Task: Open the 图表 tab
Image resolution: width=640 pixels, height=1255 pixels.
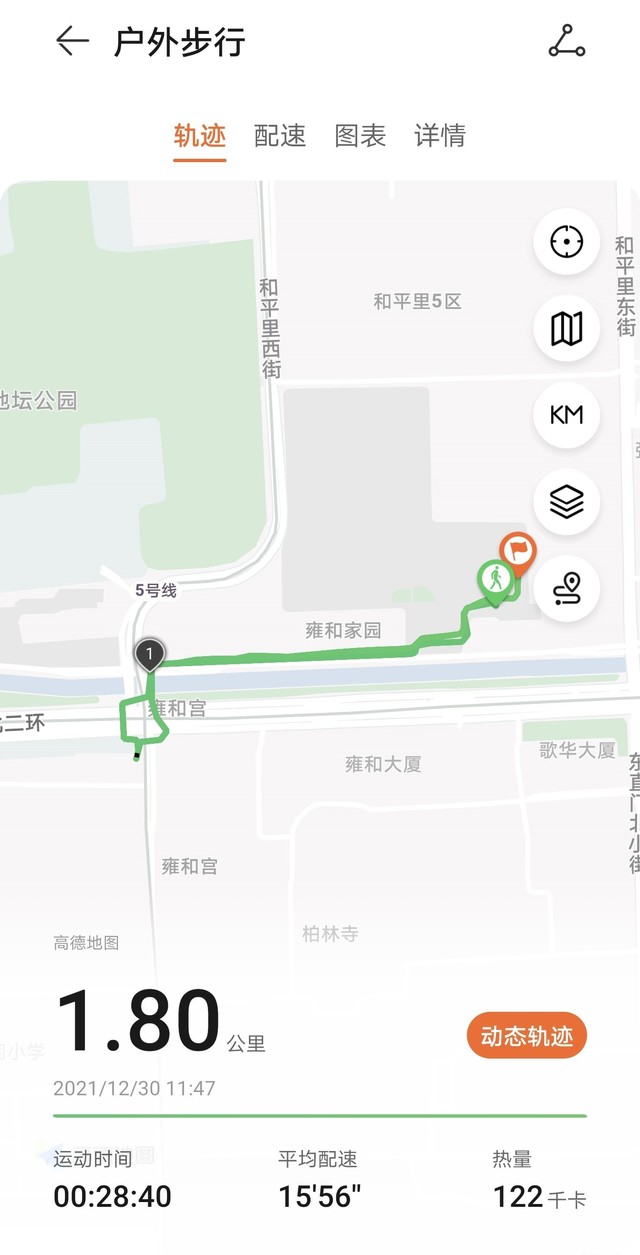Action: [x=360, y=136]
